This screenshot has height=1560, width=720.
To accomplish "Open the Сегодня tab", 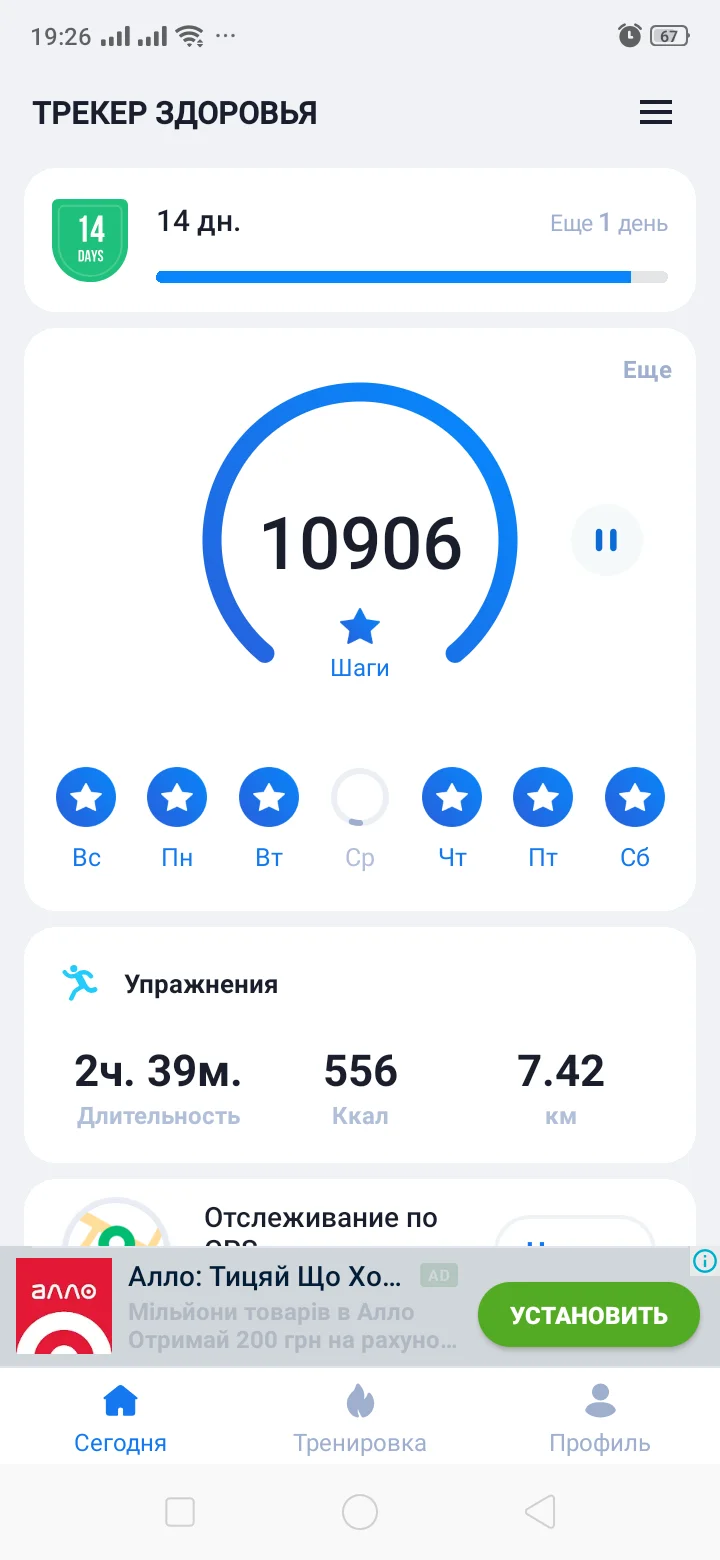I will 120,1418.
